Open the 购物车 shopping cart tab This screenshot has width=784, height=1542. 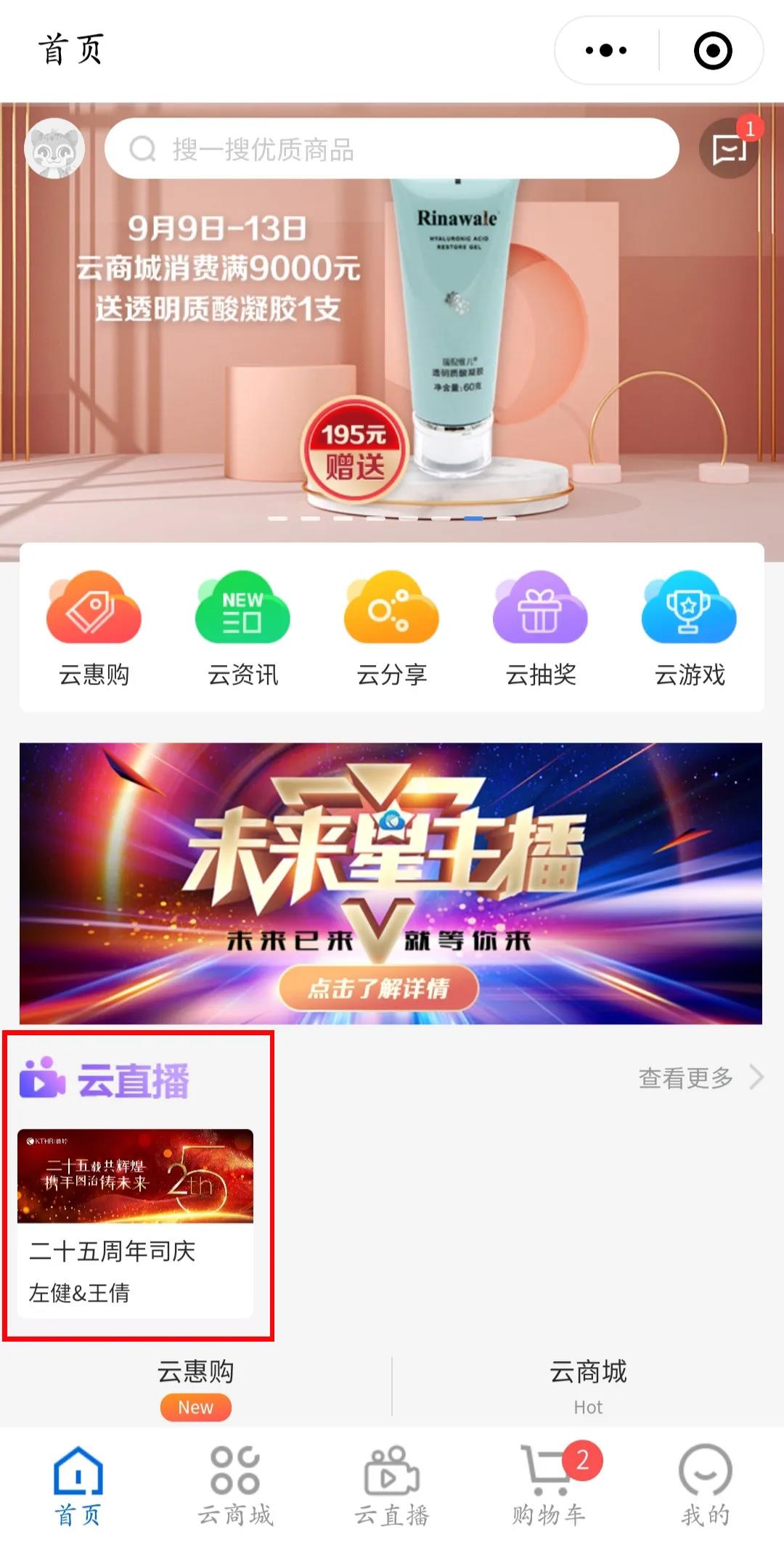point(549,1485)
